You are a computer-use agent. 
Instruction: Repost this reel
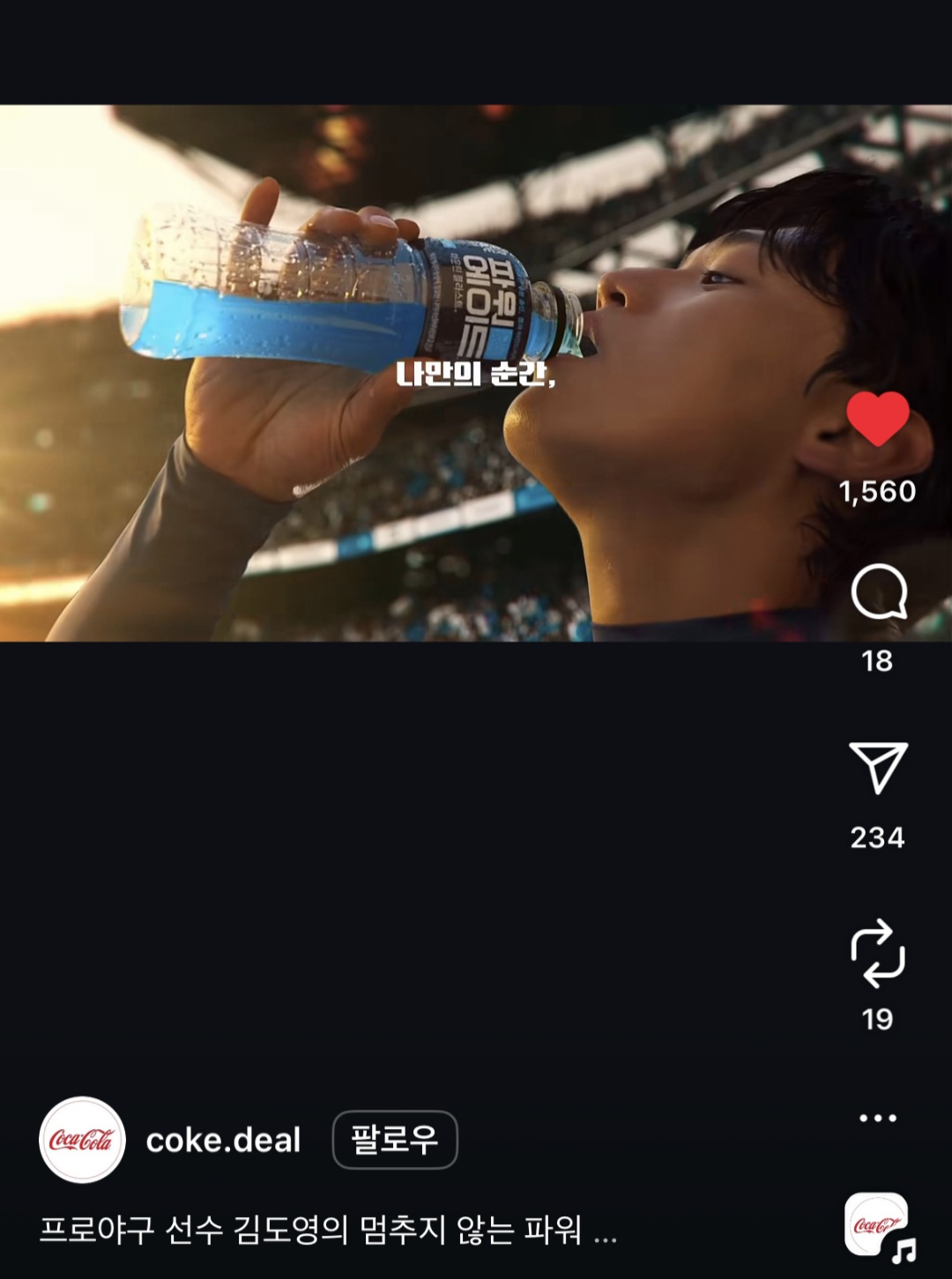click(878, 953)
